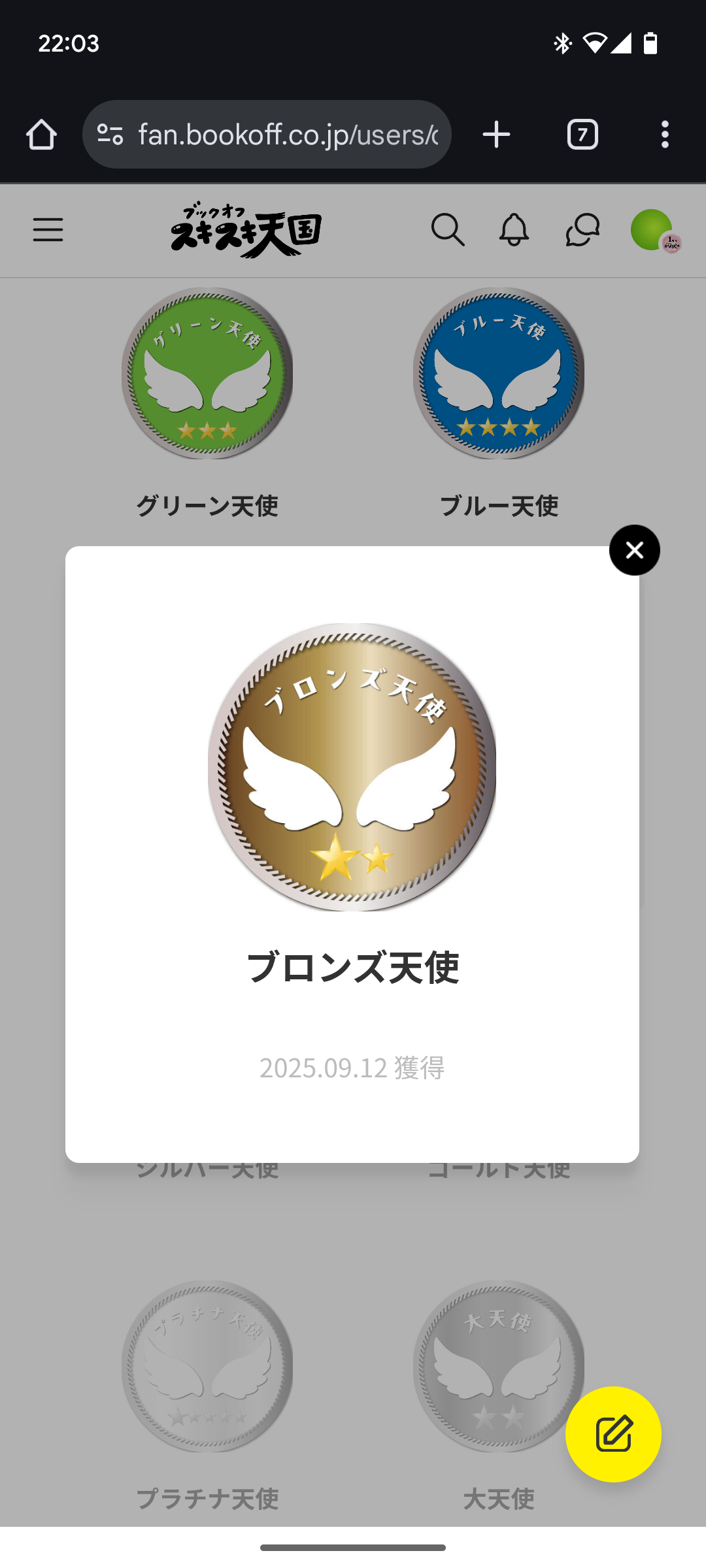Open a new browser tab
706x1568 pixels.
pyautogui.click(x=496, y=135)
